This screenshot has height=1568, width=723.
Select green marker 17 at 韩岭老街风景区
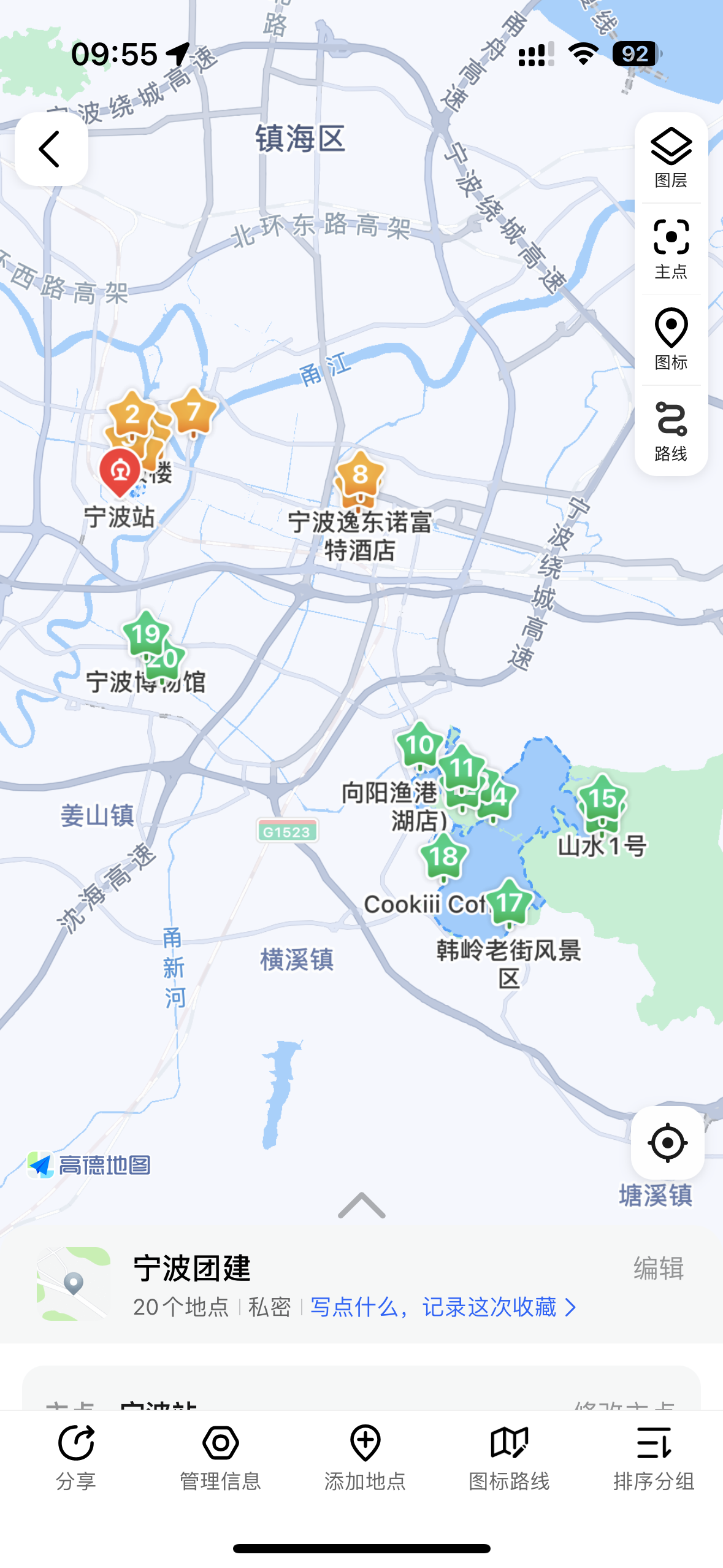(x=509, y=902)
